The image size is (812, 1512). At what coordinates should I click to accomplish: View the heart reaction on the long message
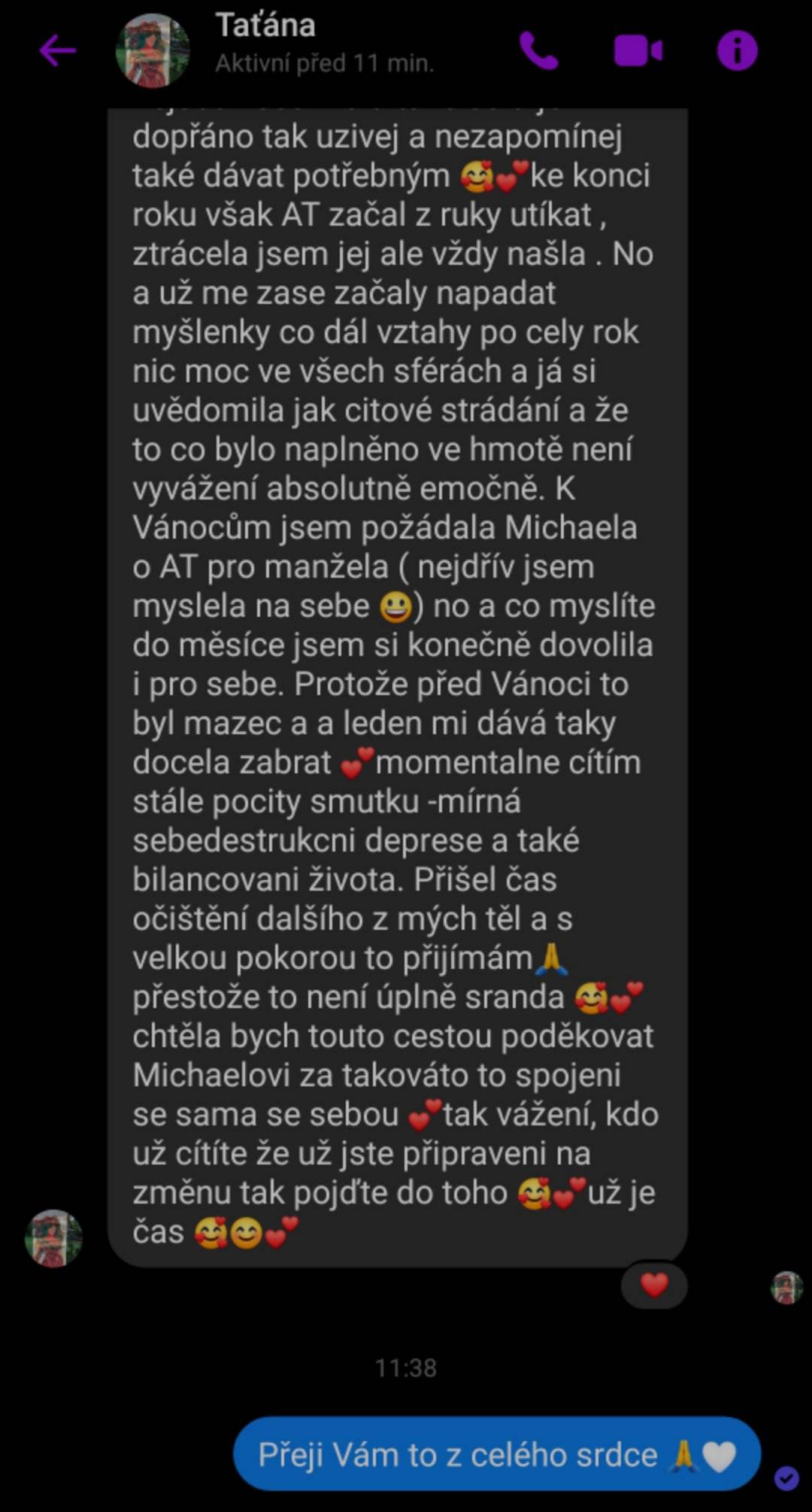pyautogui.click(x=654, y=1286)
